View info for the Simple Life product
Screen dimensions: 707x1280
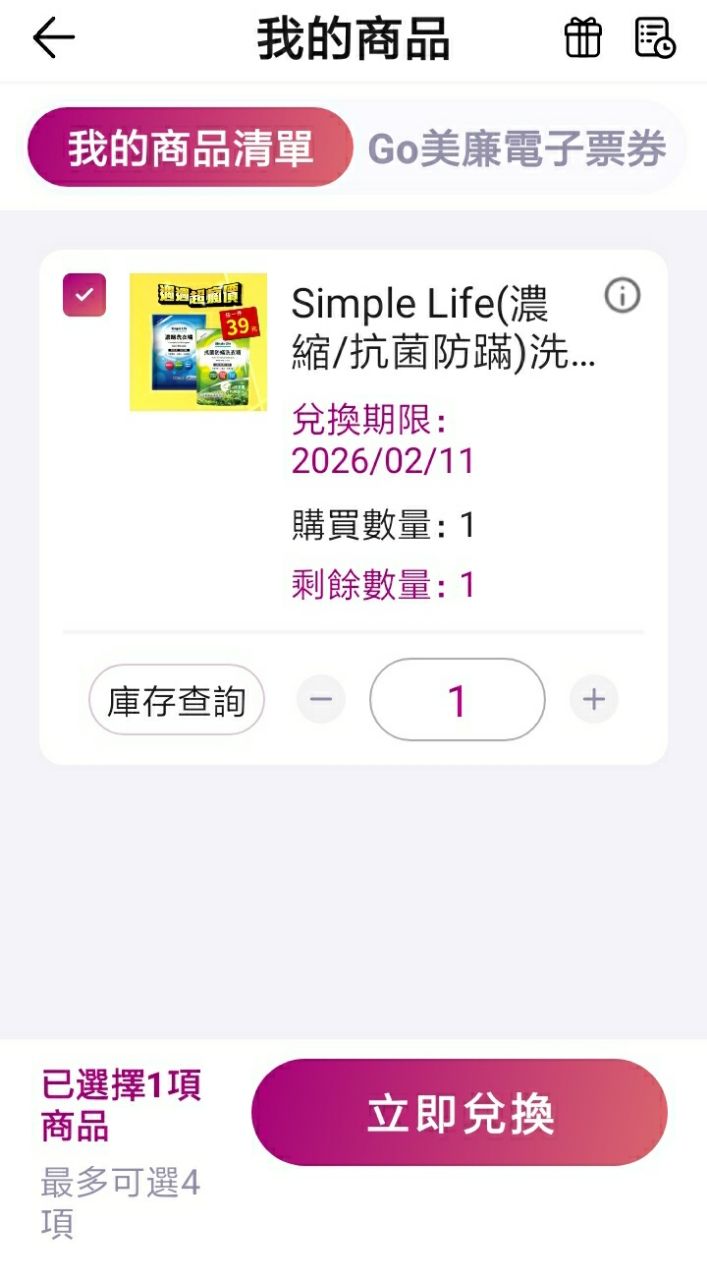pyautogui.click(x=622, y=296)
